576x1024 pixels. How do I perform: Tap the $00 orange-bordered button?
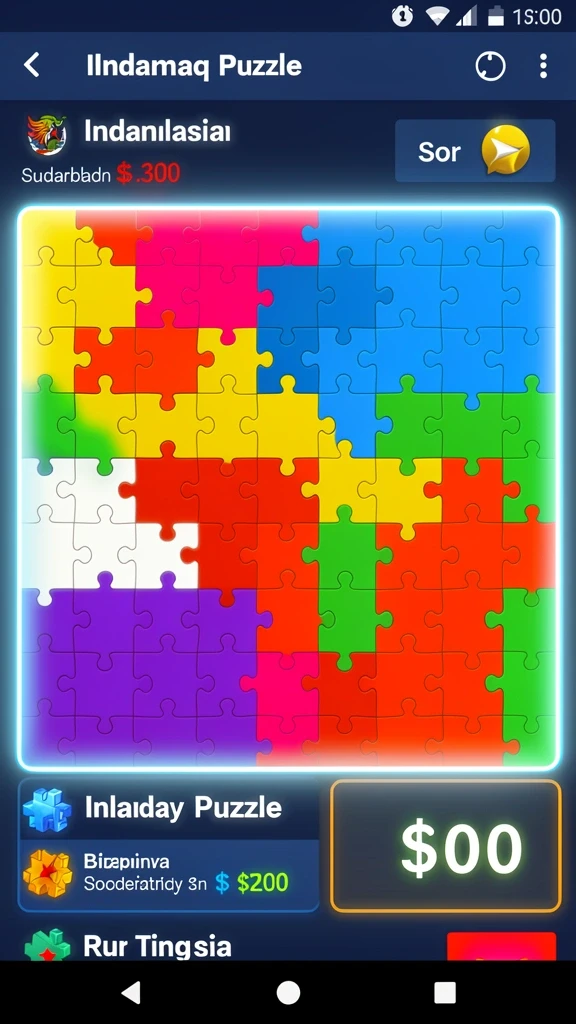tap(446, 846)
